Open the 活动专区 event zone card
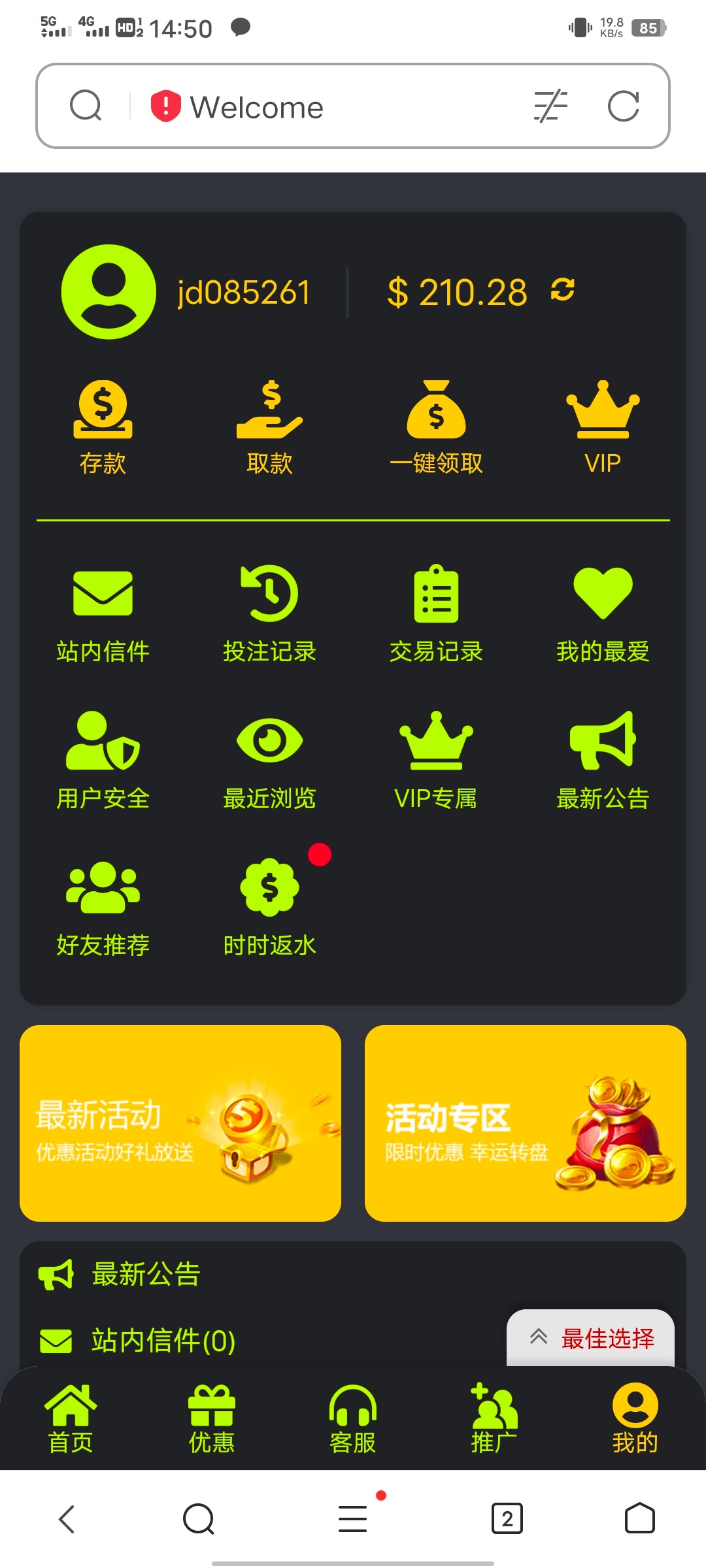706x1568 pixels. coord(525,1123)
